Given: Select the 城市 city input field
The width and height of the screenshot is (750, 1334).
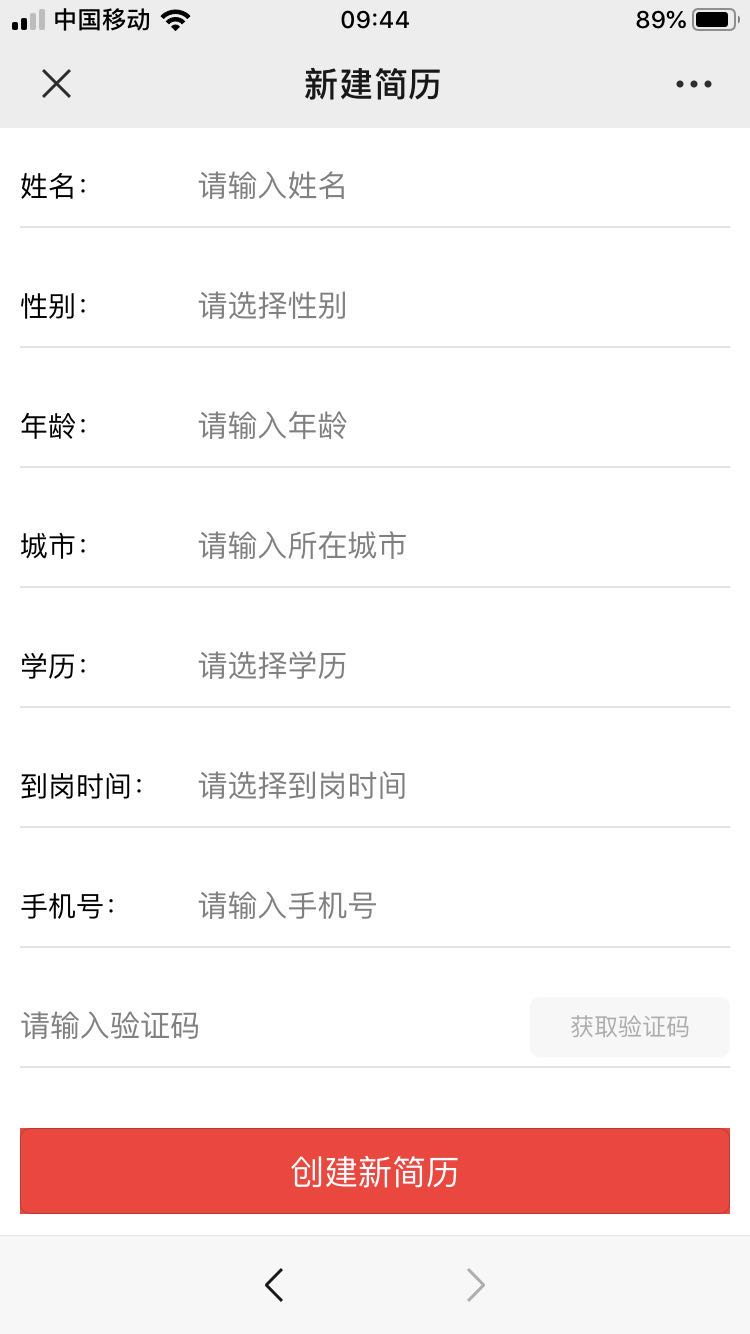Looking at the screenshot, I should 460,546.
